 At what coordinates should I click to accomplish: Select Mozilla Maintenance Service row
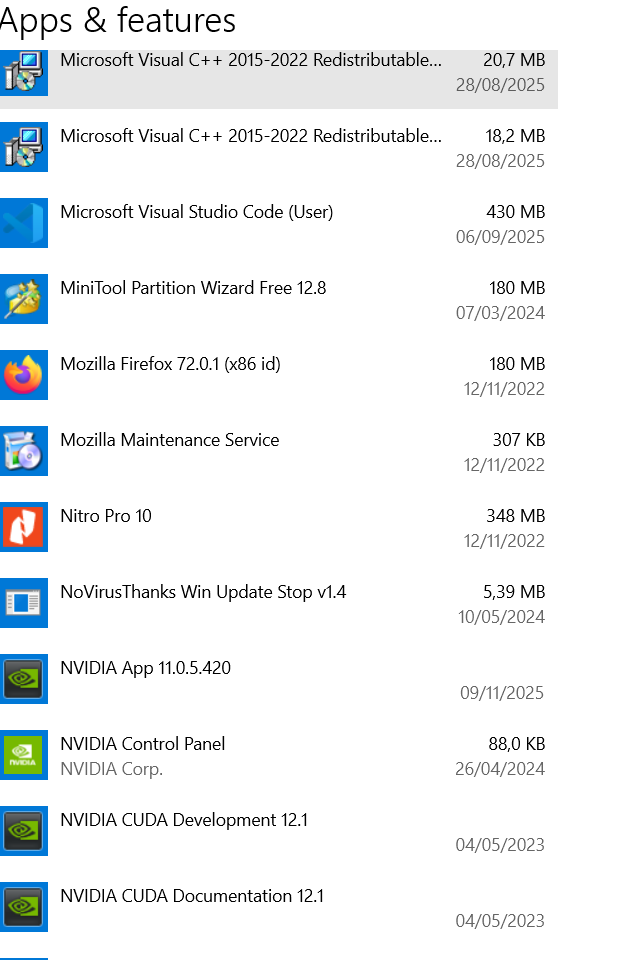(170, 441)
